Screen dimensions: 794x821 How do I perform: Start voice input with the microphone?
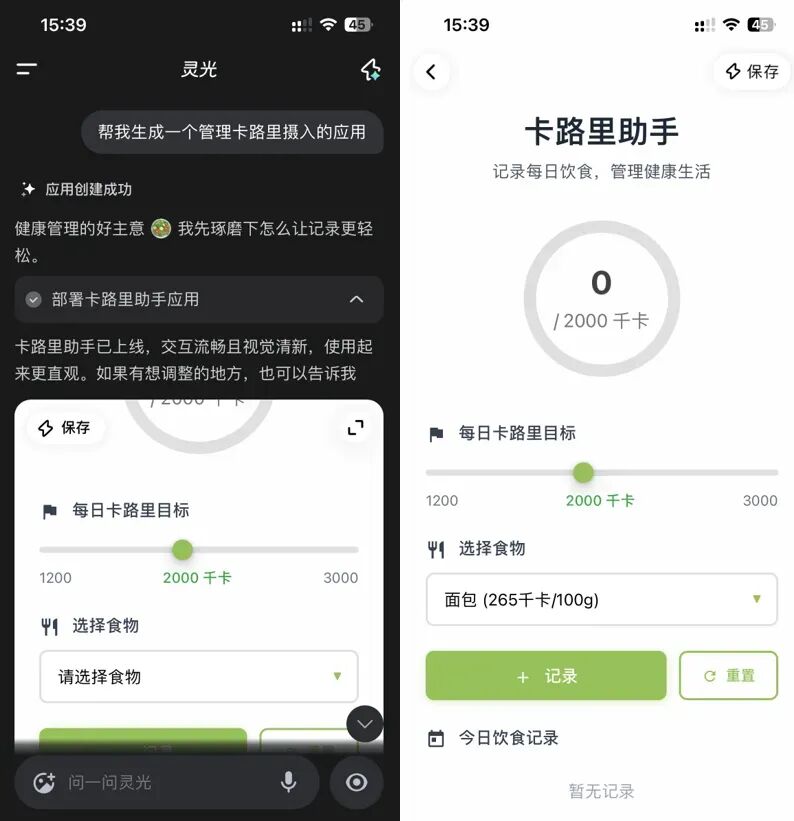point(289,782)
